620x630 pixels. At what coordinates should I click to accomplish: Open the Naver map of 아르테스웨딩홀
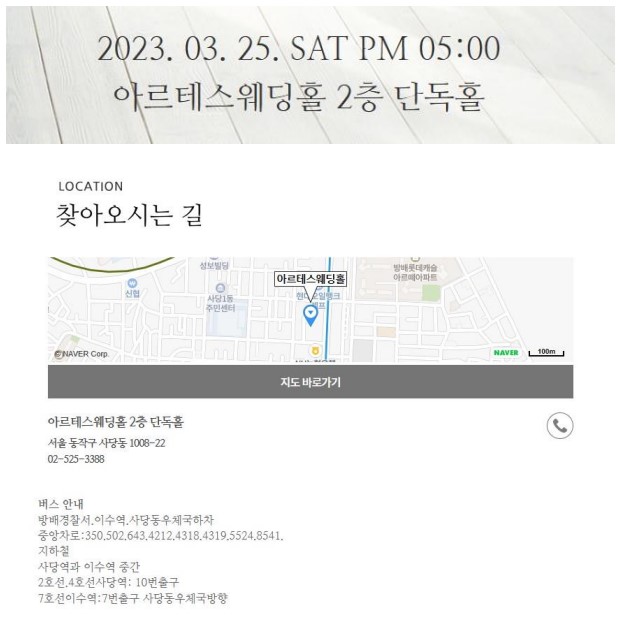(310, 310)
